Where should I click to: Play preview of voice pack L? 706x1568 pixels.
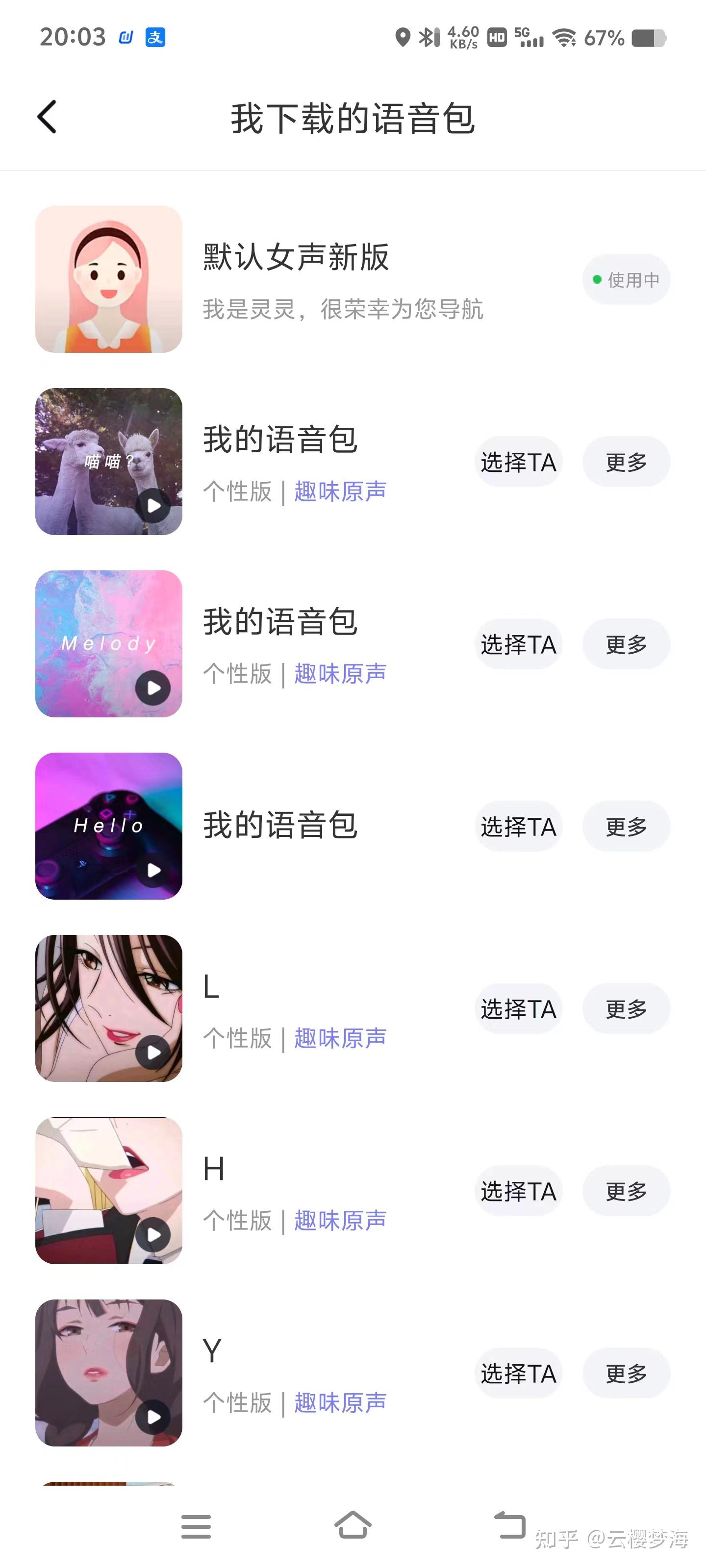[152, 1053]
